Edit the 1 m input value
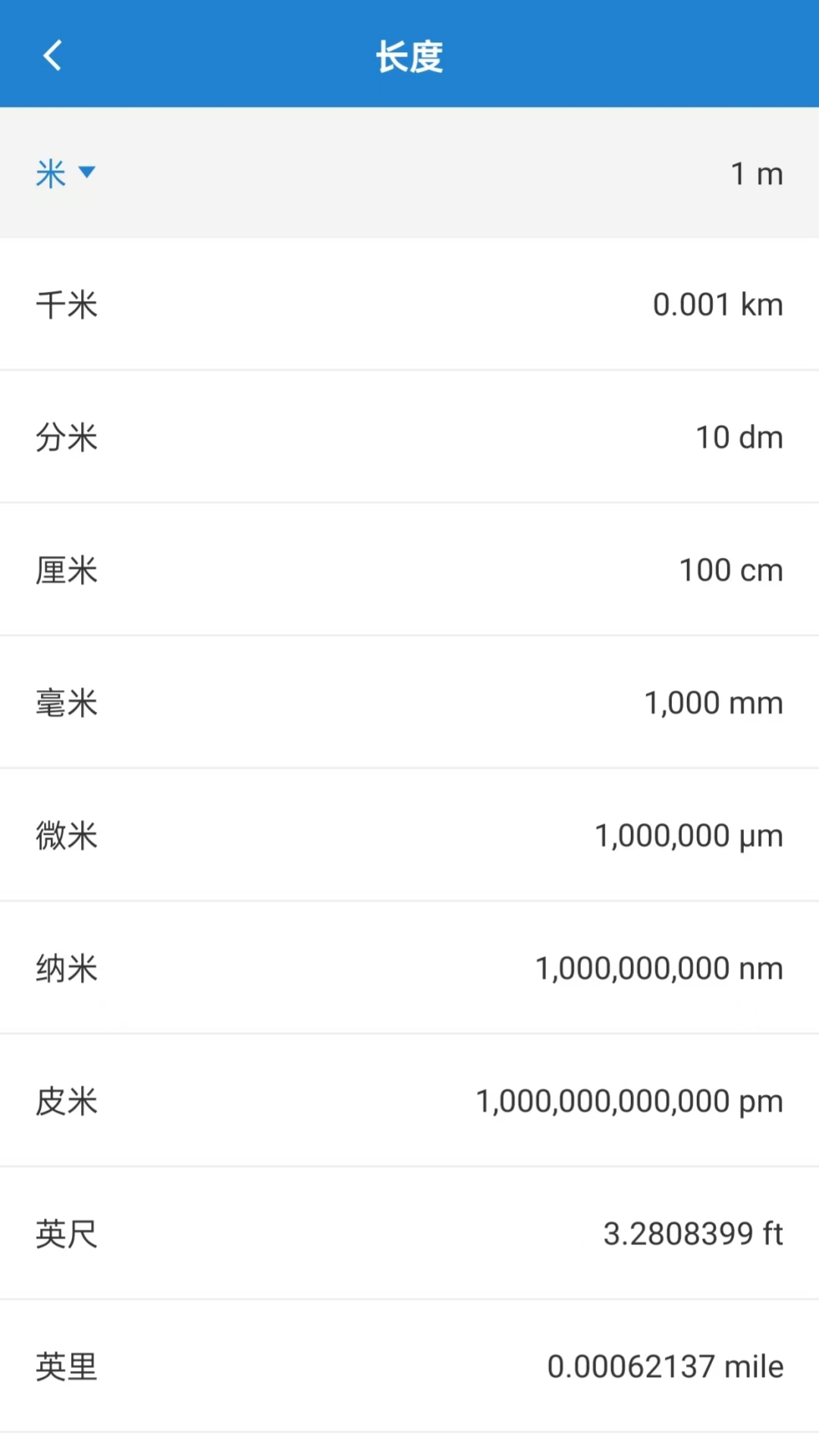The height and width of the screenshot is (1456, 819). (x=755, y=174)
